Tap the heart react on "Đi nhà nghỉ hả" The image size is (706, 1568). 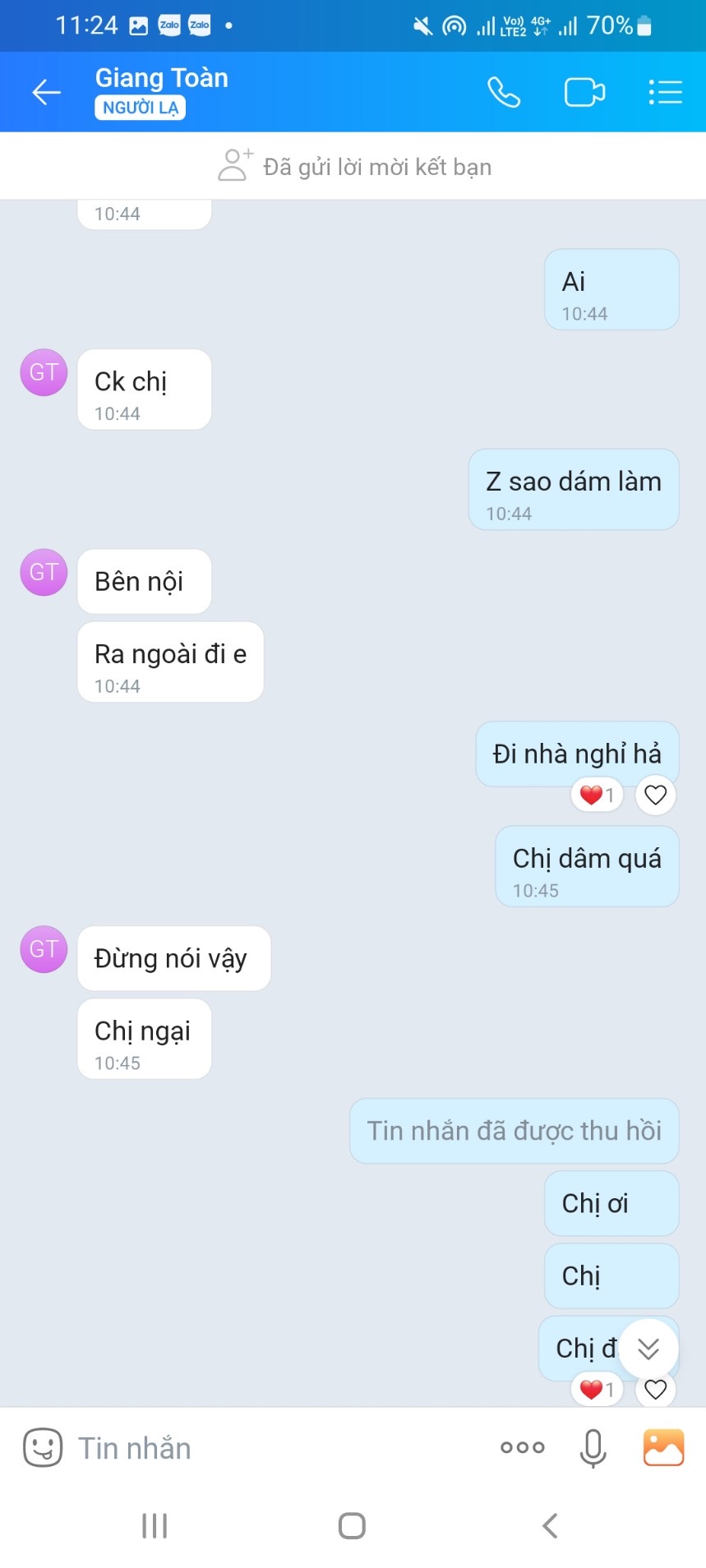(655, 796)
